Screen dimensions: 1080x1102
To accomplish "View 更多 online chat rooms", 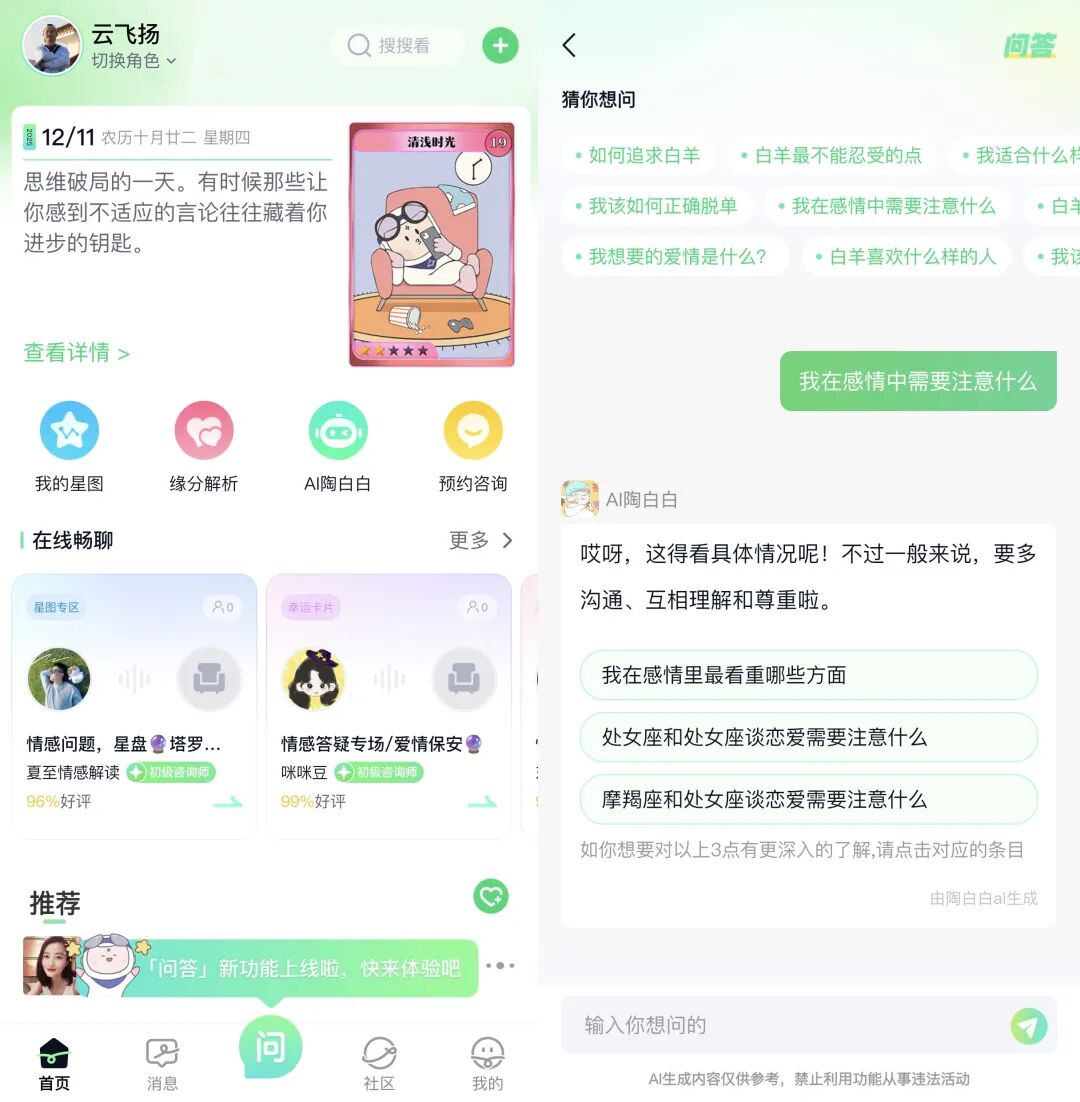I will [x=480, y=540].
